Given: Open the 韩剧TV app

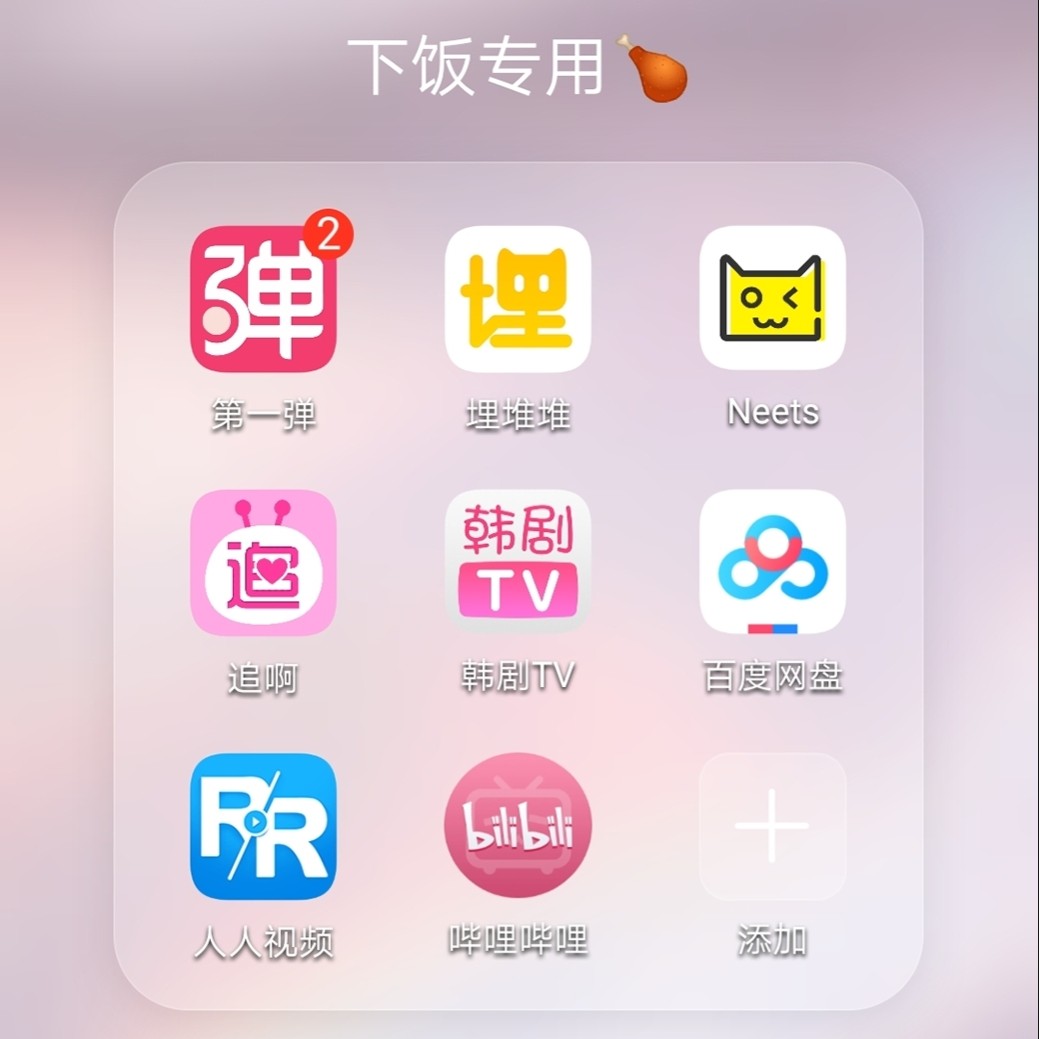Looking at the screenshot, I should 518,561.
